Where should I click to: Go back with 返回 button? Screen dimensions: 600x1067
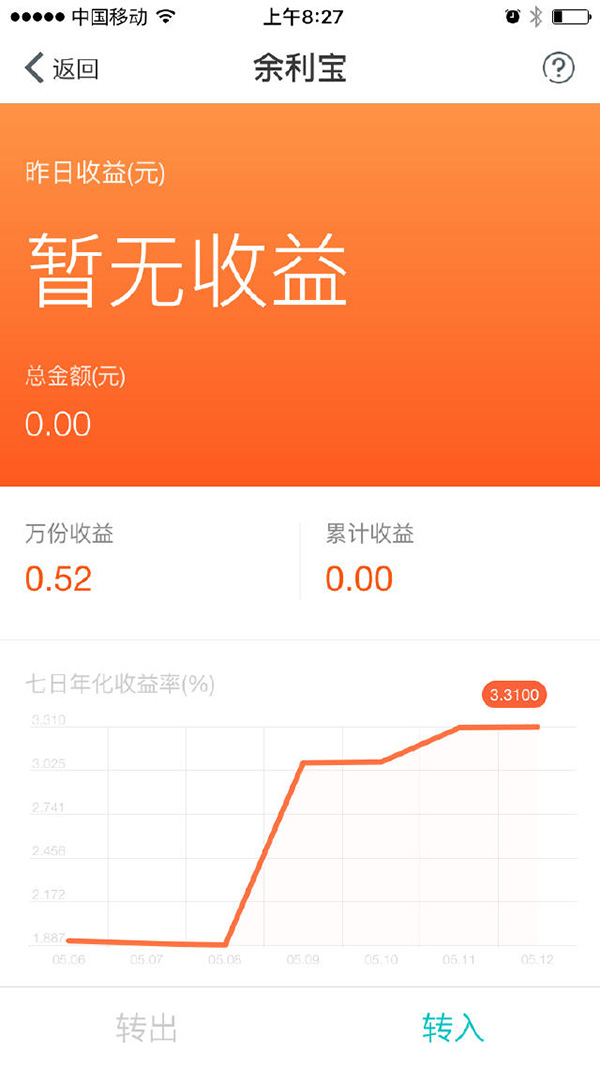[x=61, y=69]
